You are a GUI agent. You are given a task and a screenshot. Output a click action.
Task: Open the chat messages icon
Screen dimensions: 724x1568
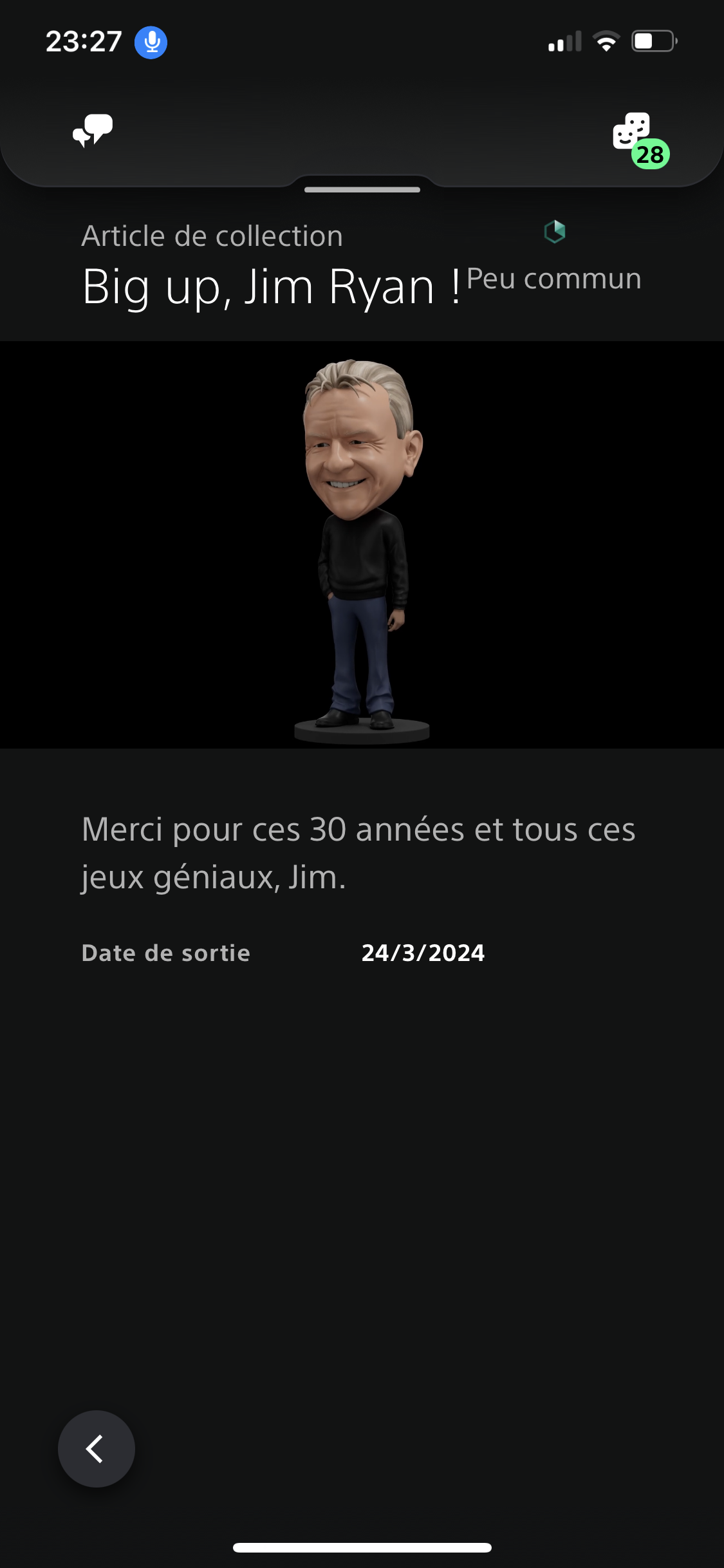(x=93, y=131)
